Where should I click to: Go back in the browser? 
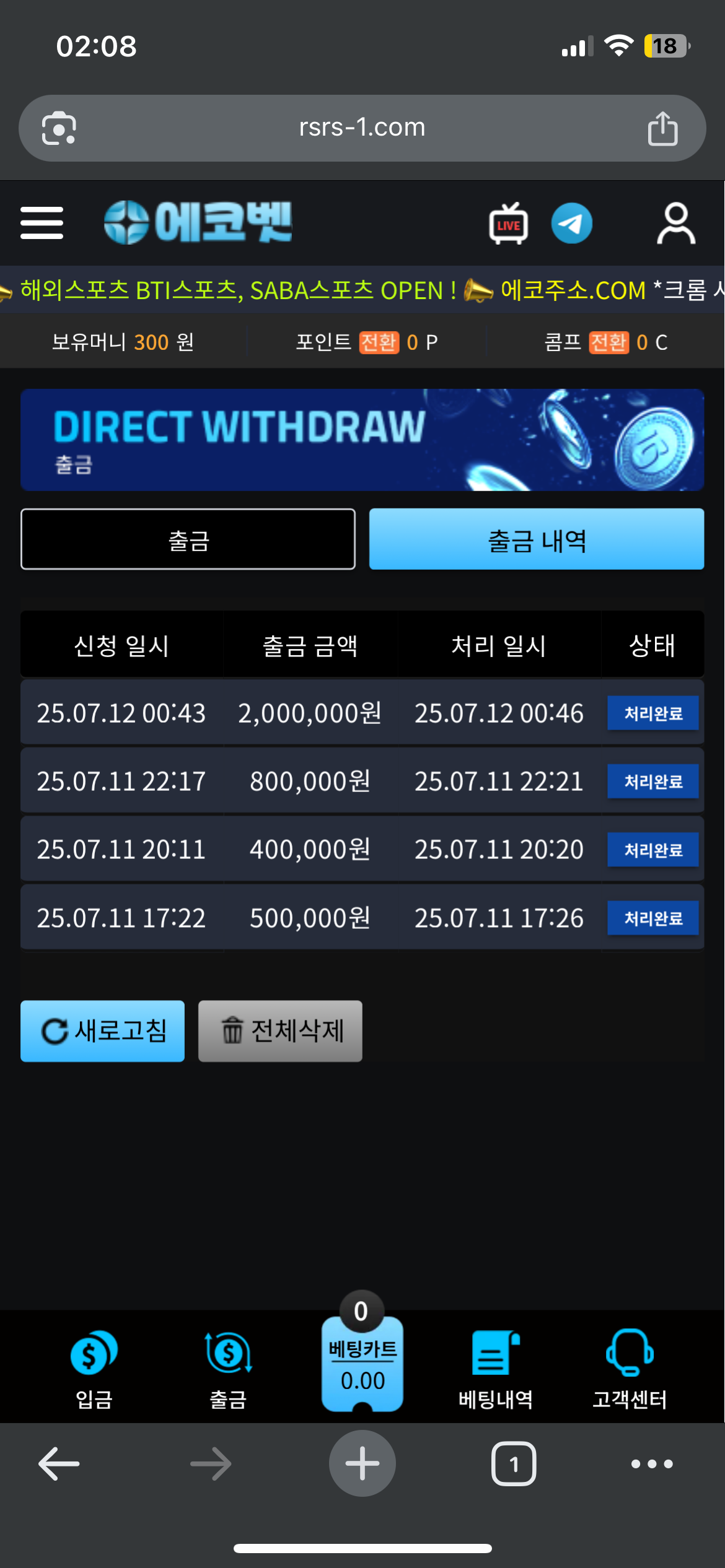pos(59,1464)
